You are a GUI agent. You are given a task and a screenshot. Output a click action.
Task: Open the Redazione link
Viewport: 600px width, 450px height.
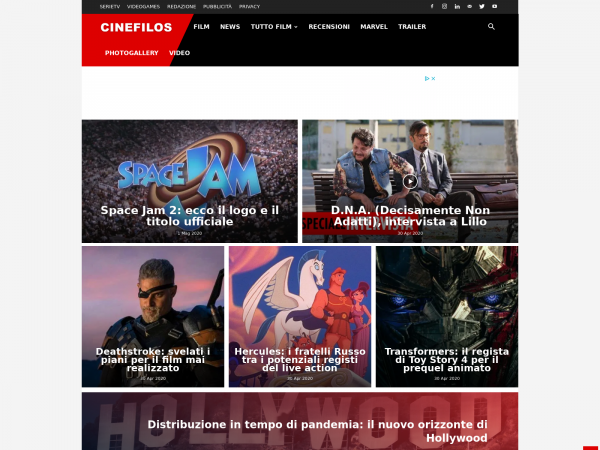(x=181, y=6)
